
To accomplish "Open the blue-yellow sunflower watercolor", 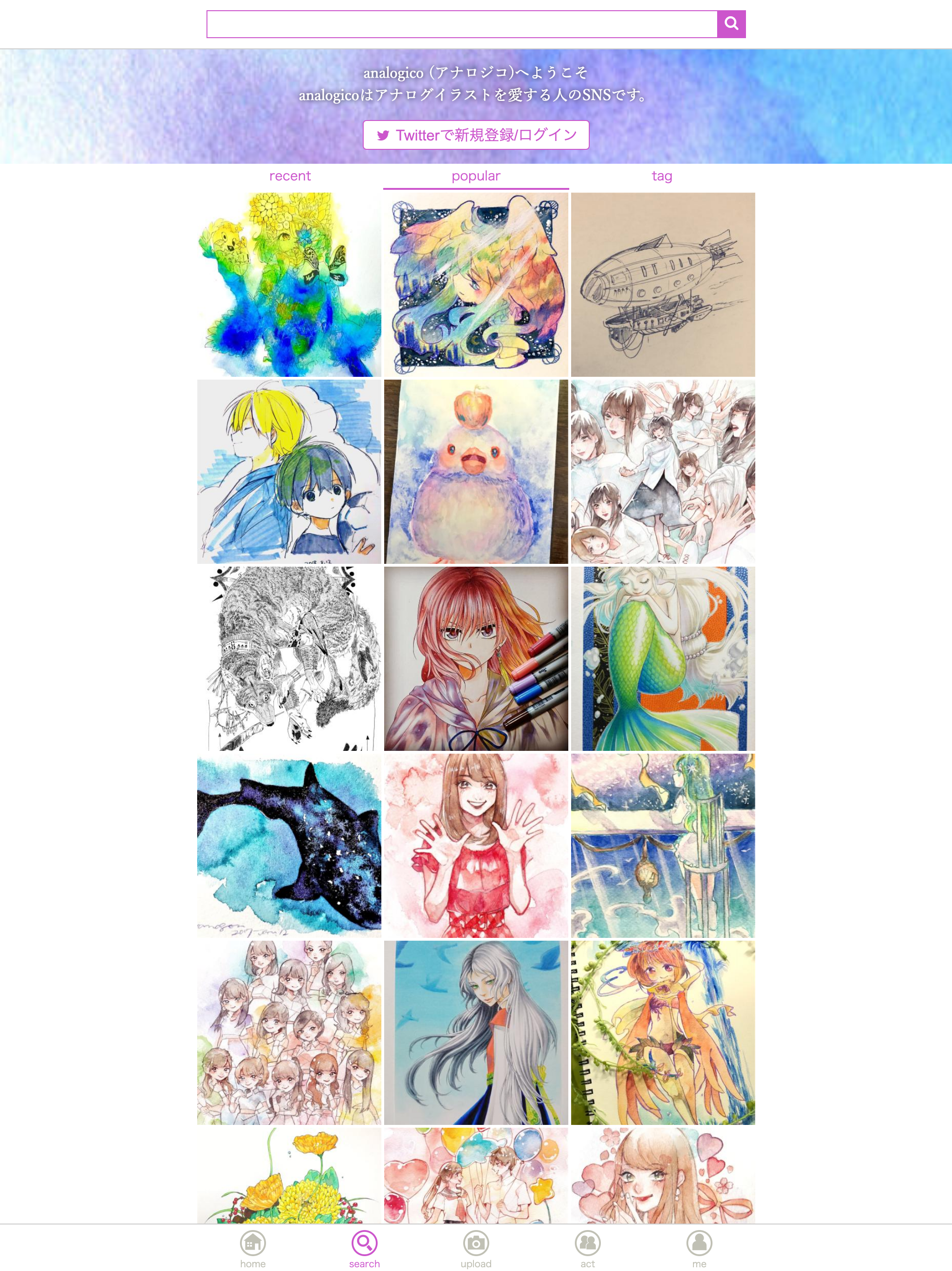I will [x=289, y=284].
